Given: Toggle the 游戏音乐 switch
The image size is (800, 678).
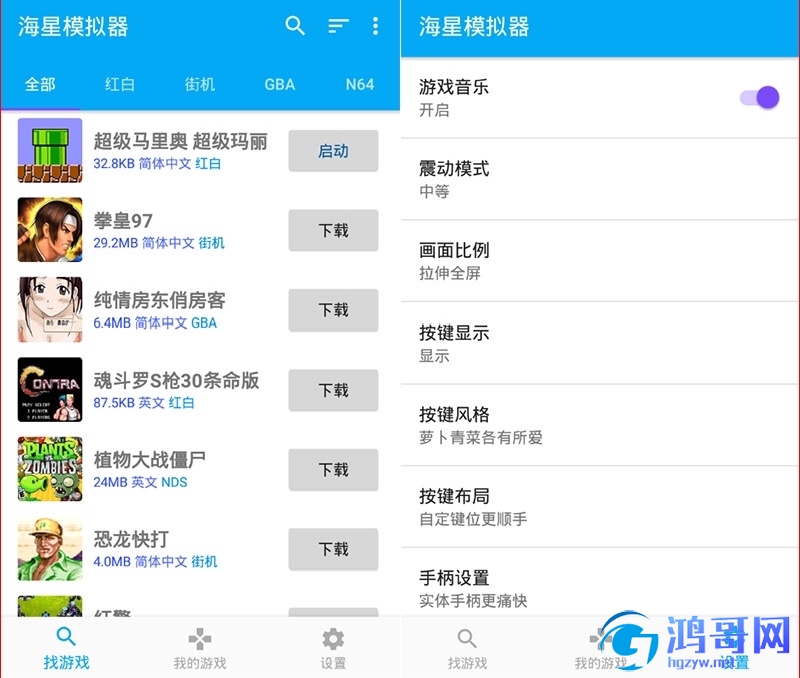Looking at the screenshot, I should (x=759, y=97).
